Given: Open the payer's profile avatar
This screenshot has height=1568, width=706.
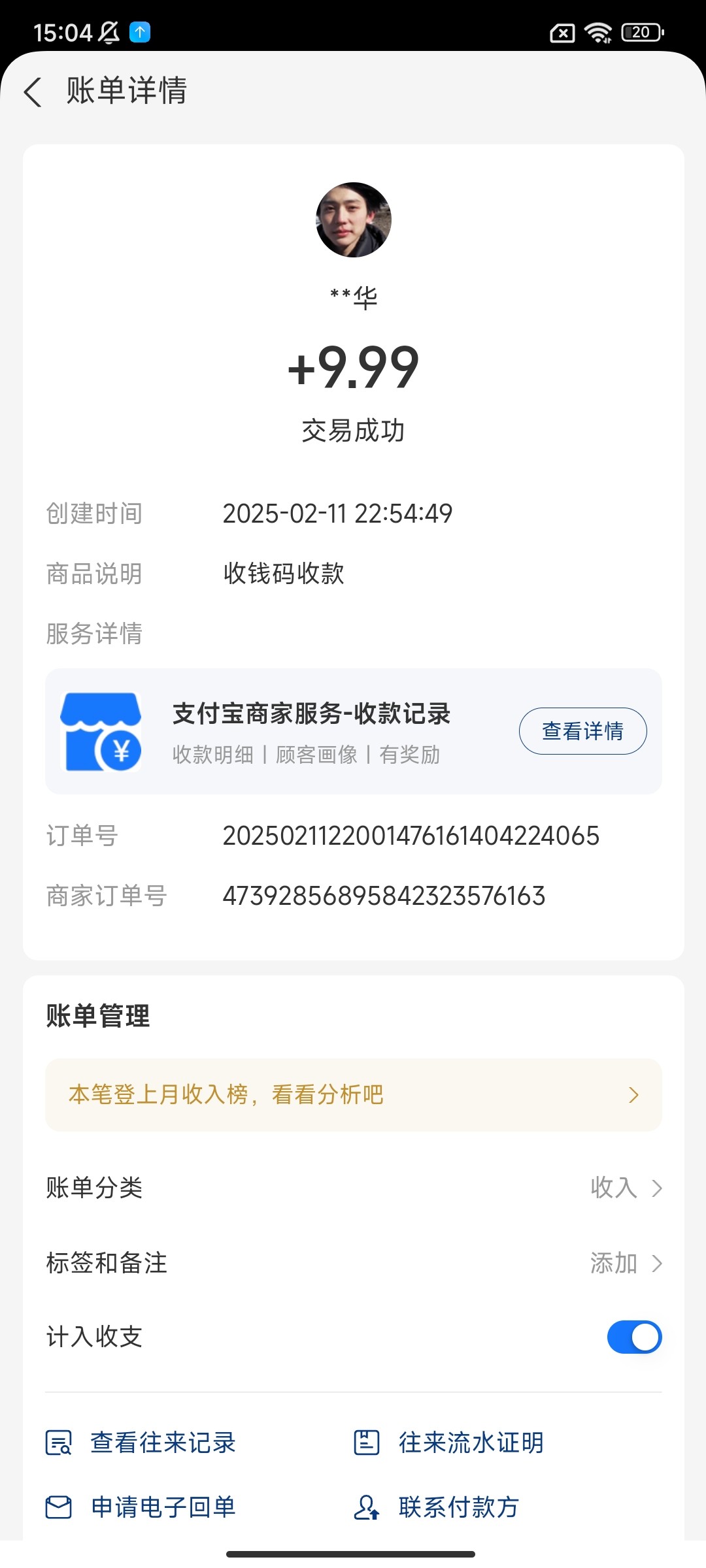Looking at the screenshot, I should tap(354, 220).
